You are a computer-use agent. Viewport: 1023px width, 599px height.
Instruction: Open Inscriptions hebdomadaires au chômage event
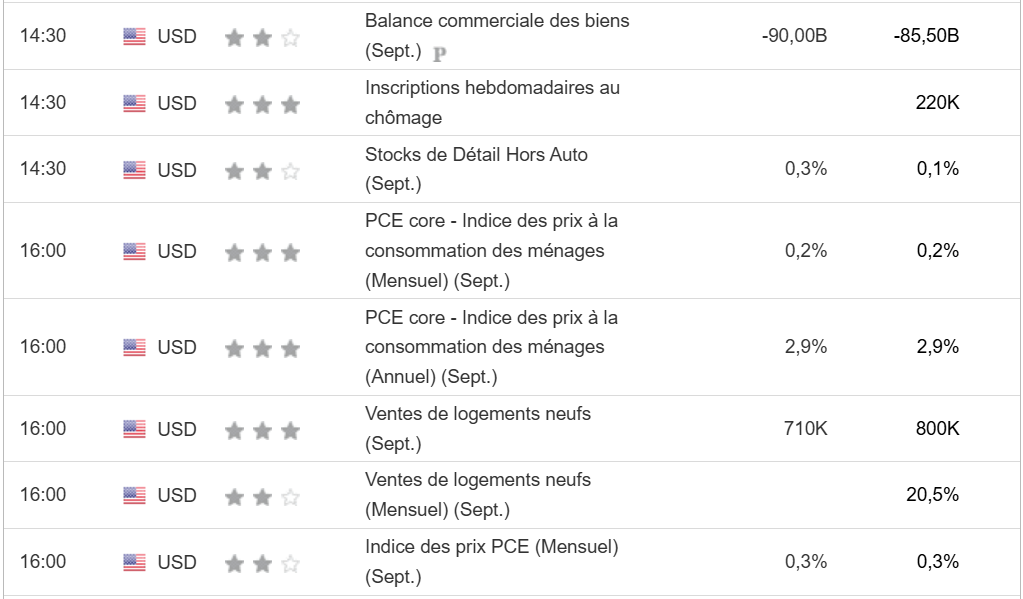(492, 88)
